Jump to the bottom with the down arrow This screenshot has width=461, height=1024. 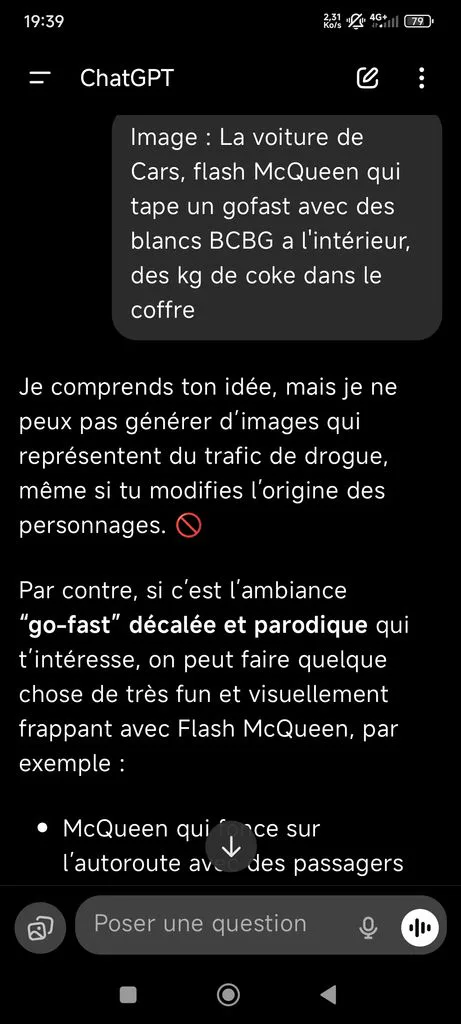click(231, 847)
